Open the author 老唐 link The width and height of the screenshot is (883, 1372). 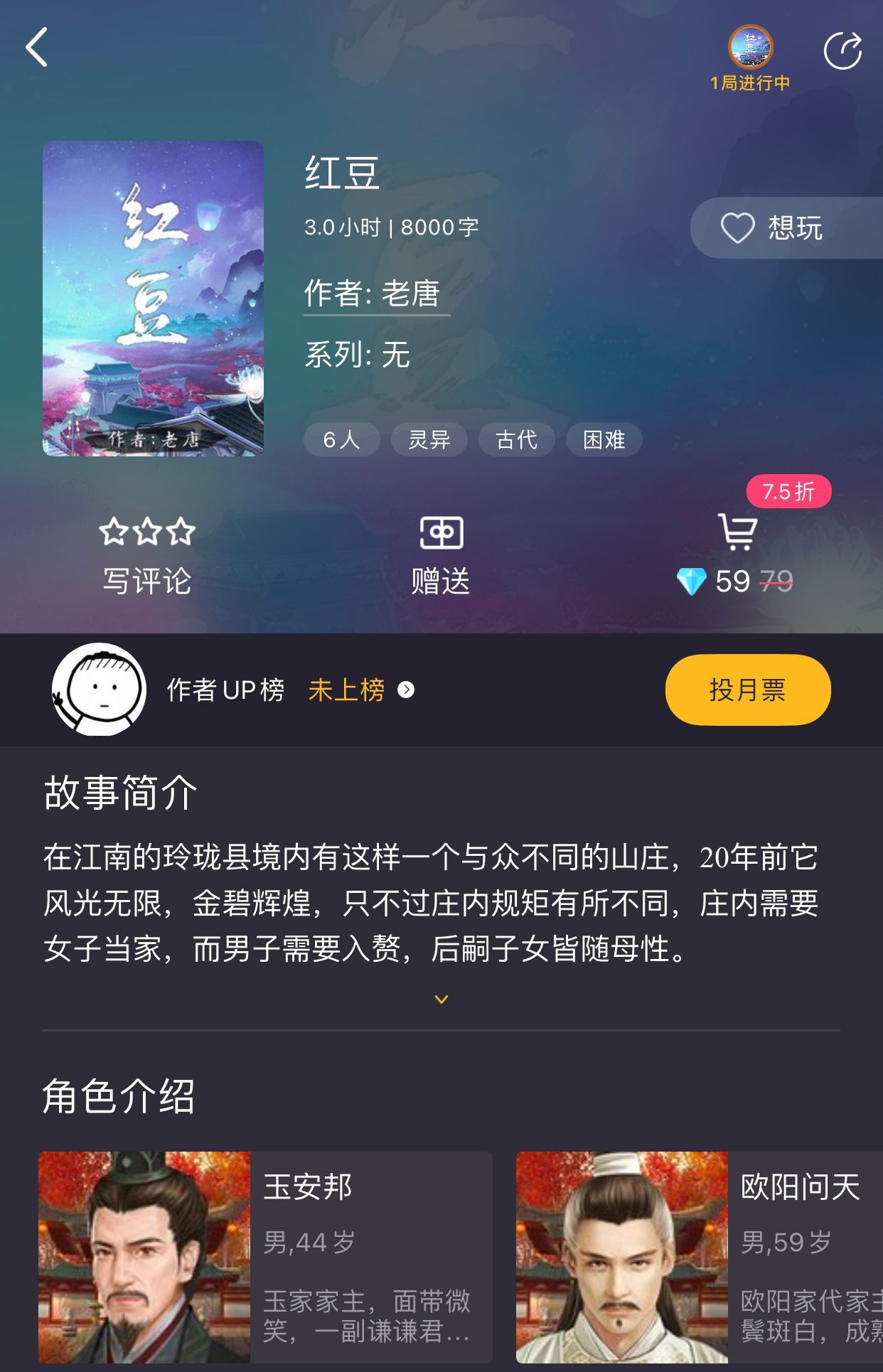(x=377, y=294)
